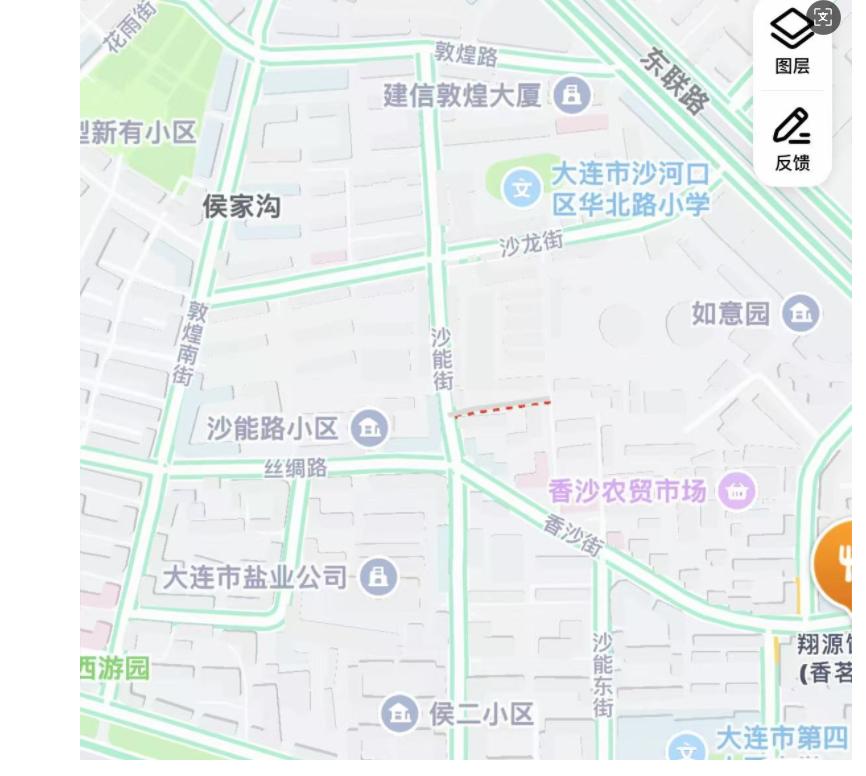Select the 沙能路小区 map marker

369,428
